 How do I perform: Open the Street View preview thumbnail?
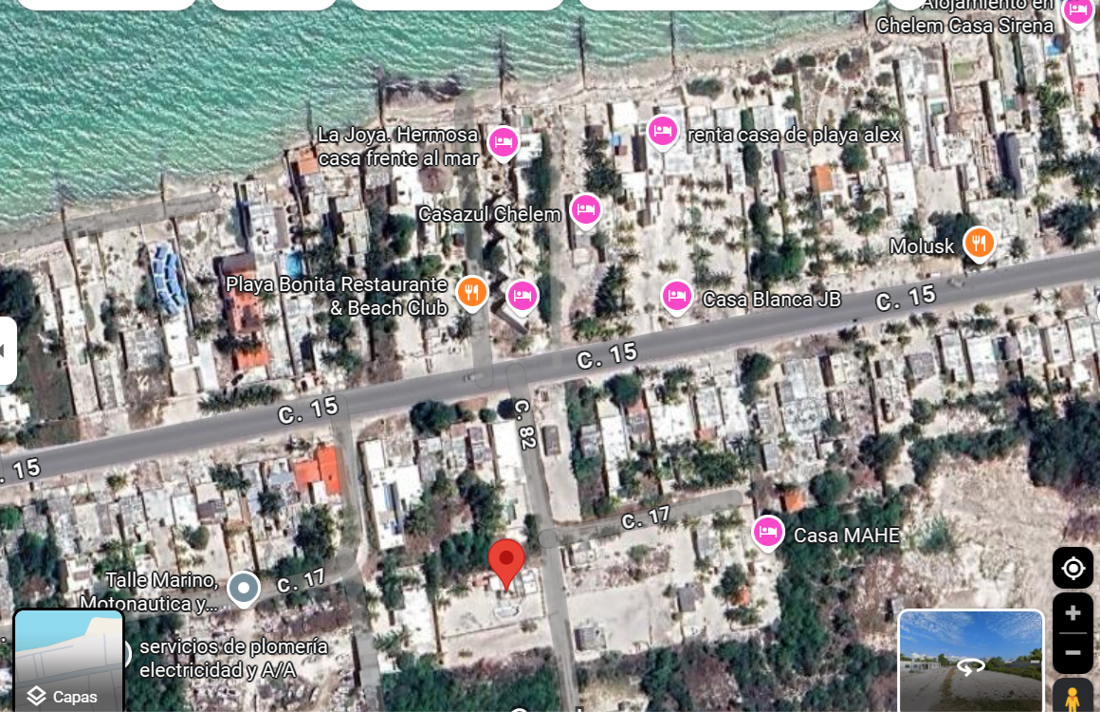[x=970, y=660]
